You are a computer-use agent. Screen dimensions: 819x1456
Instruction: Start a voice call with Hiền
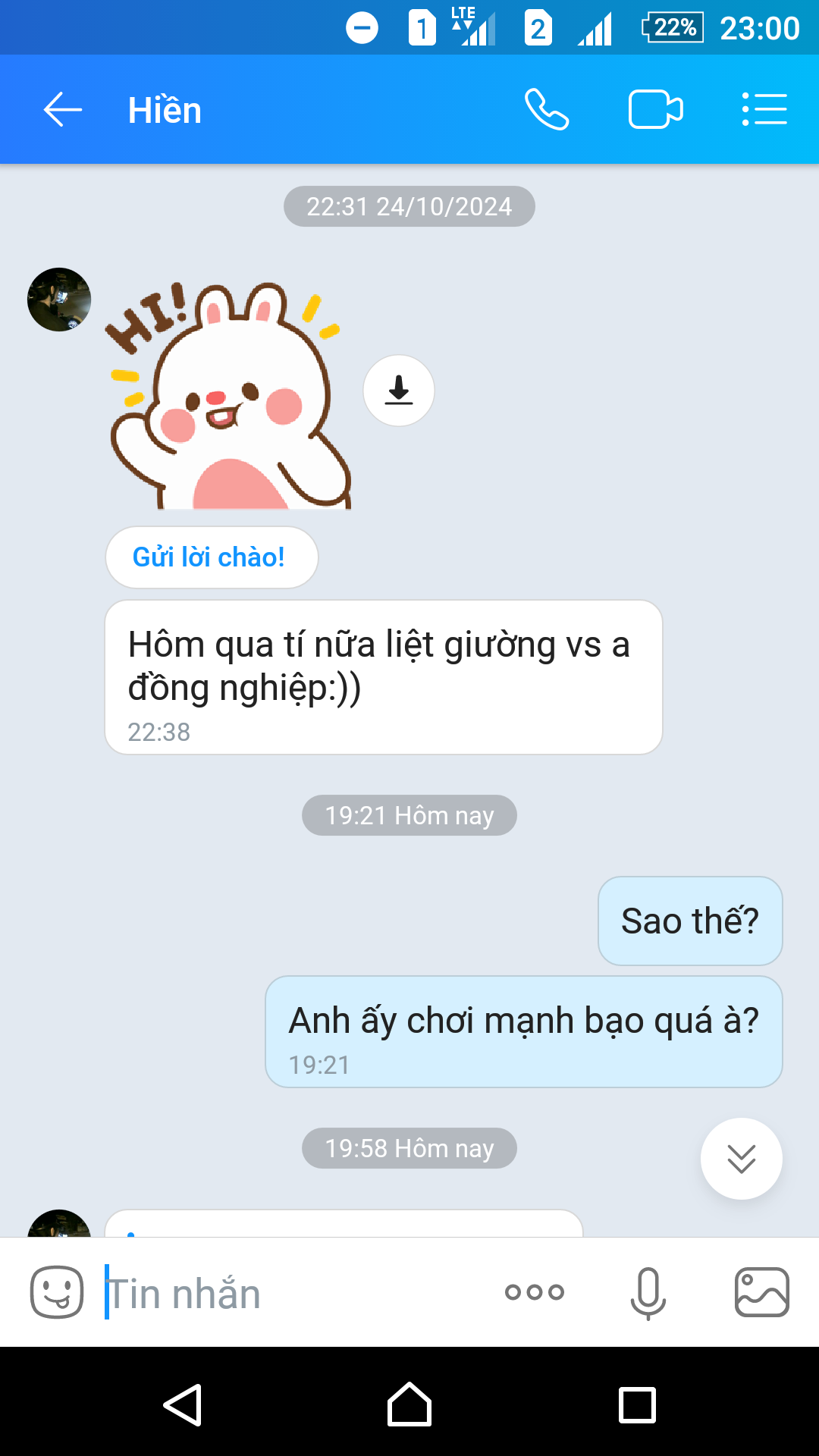[x=547, y=110]
